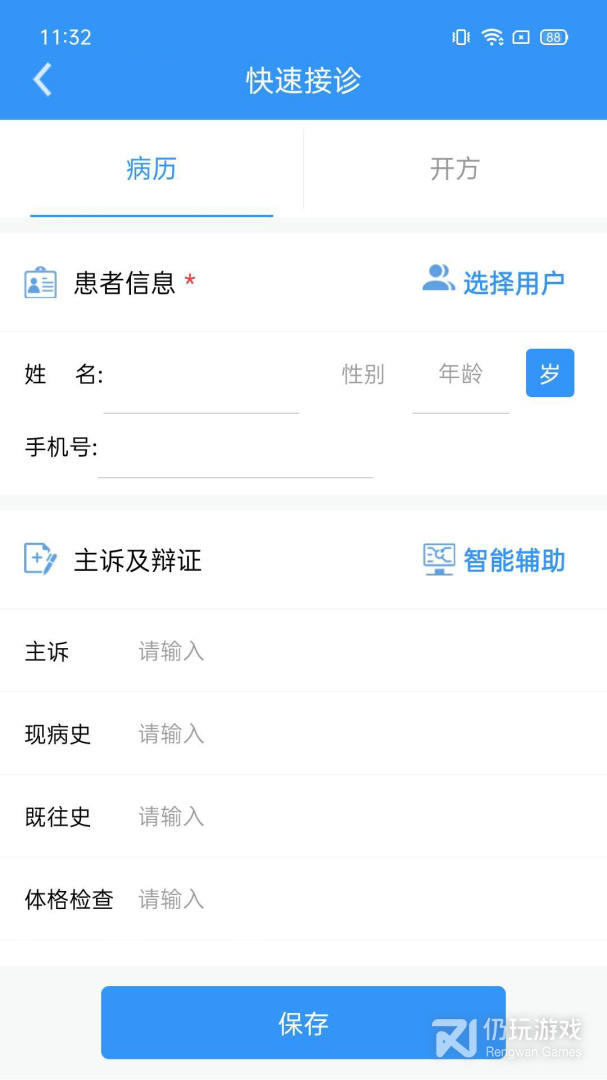Open 智能辅助 assistant
607x1080 pixels.
[x=494, y=560]
